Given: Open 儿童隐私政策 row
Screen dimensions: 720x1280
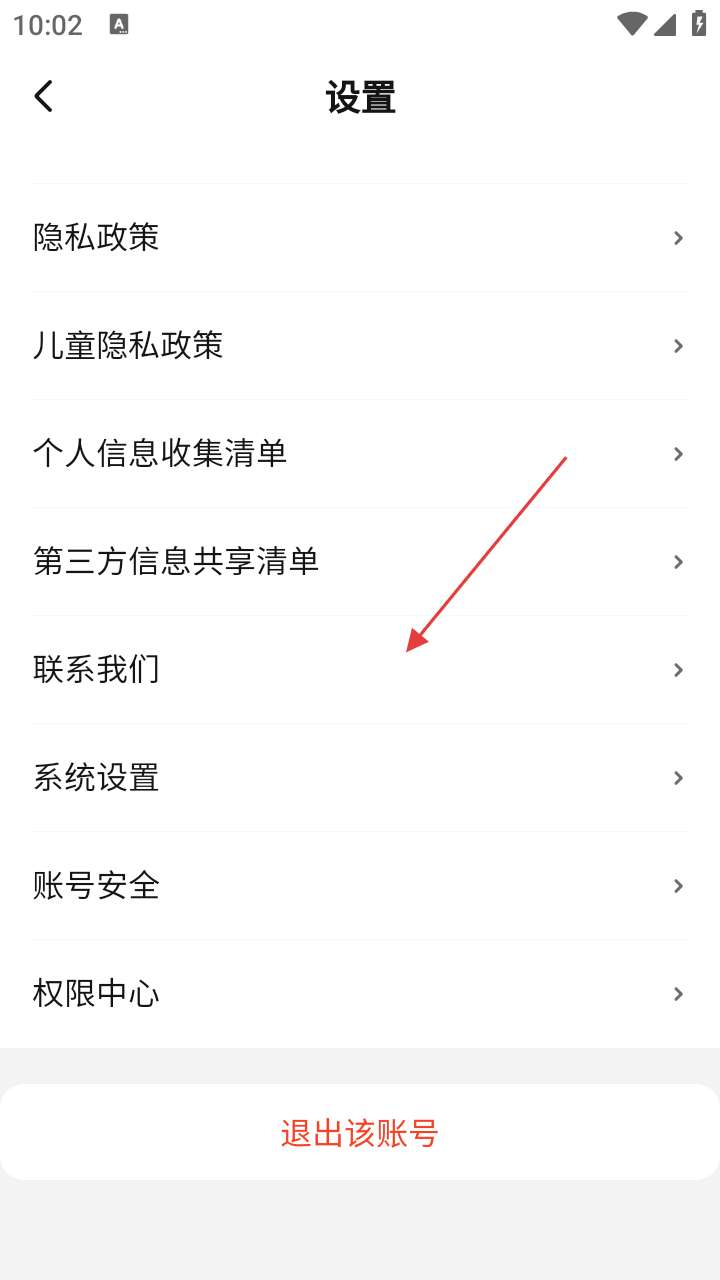Looking at the screenshot, I should [360, 346].
